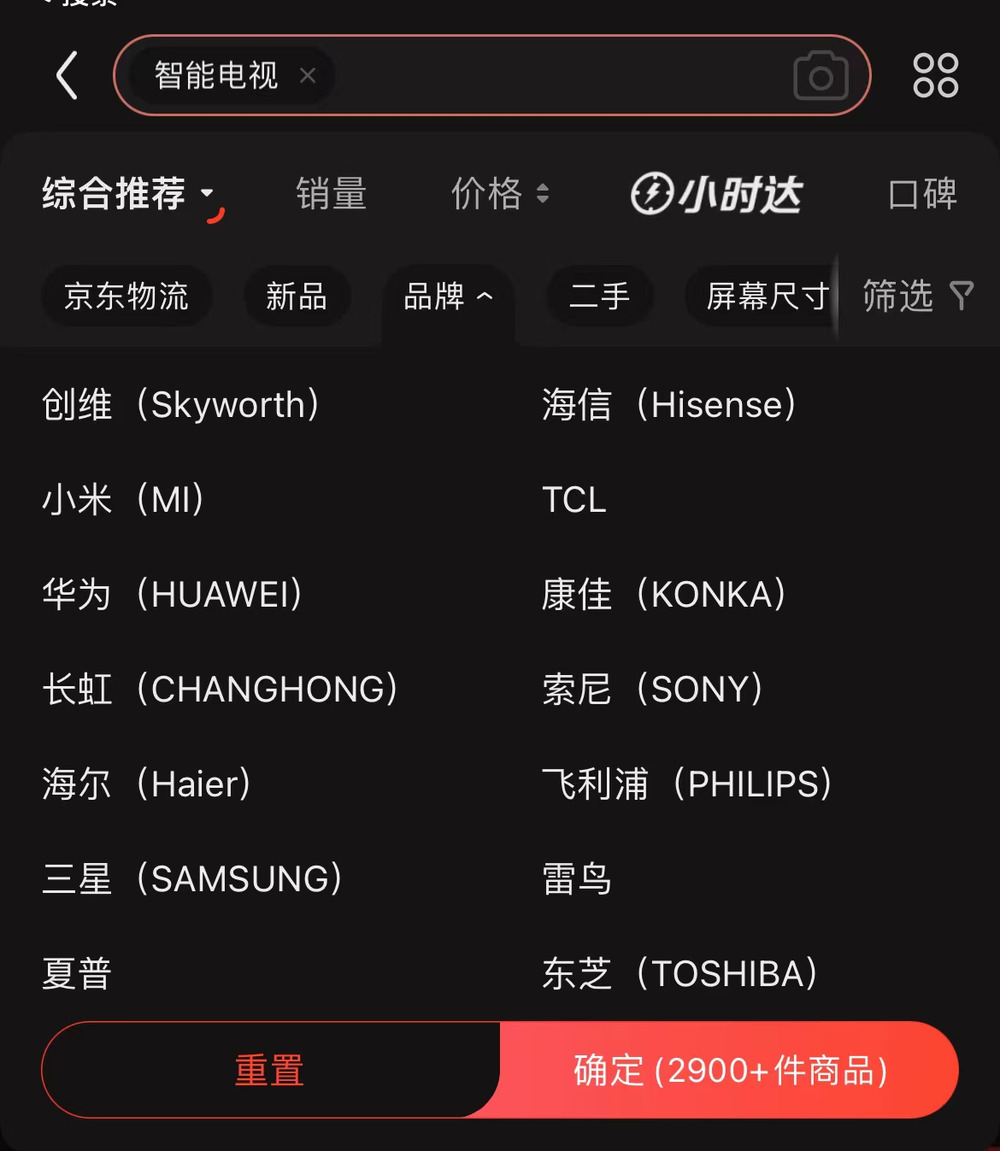Confirm with 确定 (2900+件商品)

(x=730, y=1070)
